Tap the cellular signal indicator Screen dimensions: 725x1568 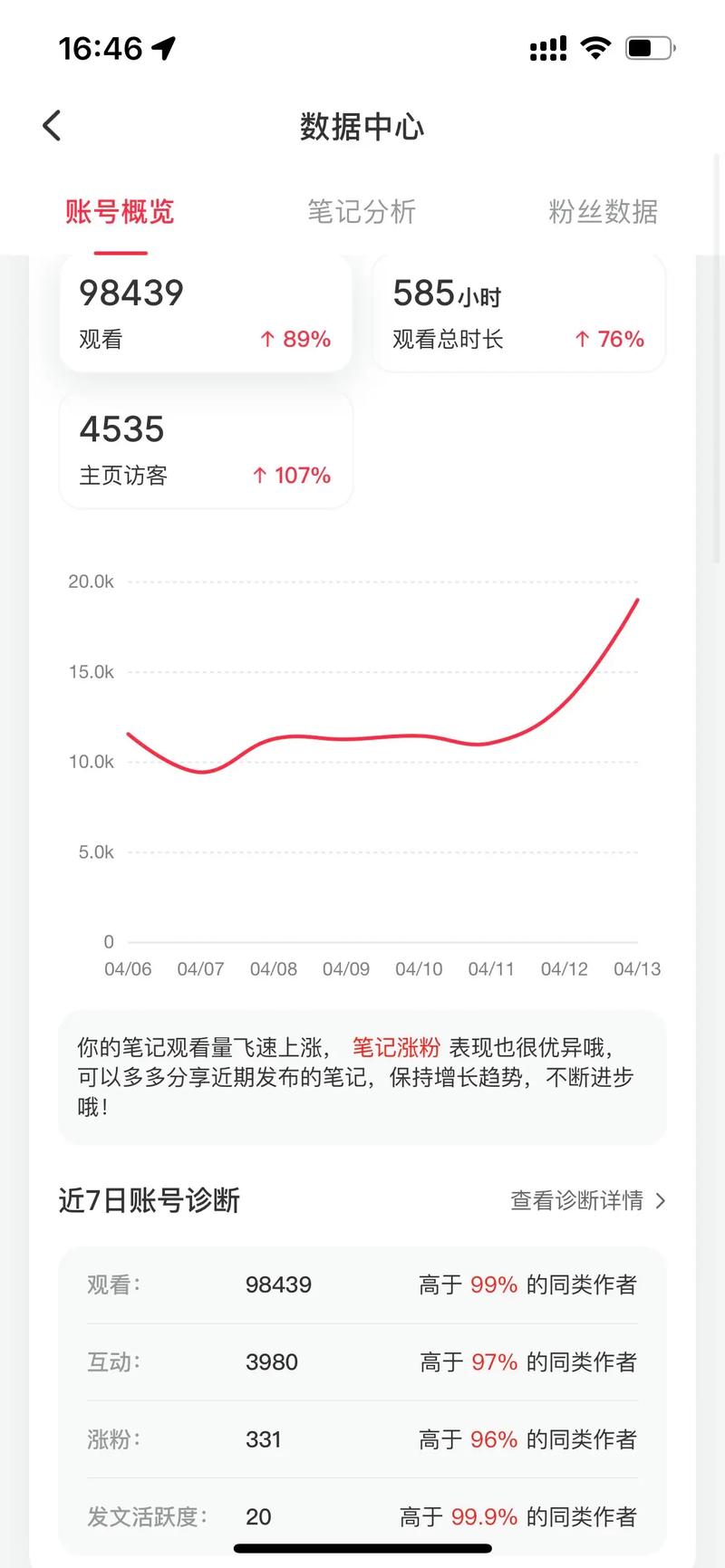click(x=547, y=49)
